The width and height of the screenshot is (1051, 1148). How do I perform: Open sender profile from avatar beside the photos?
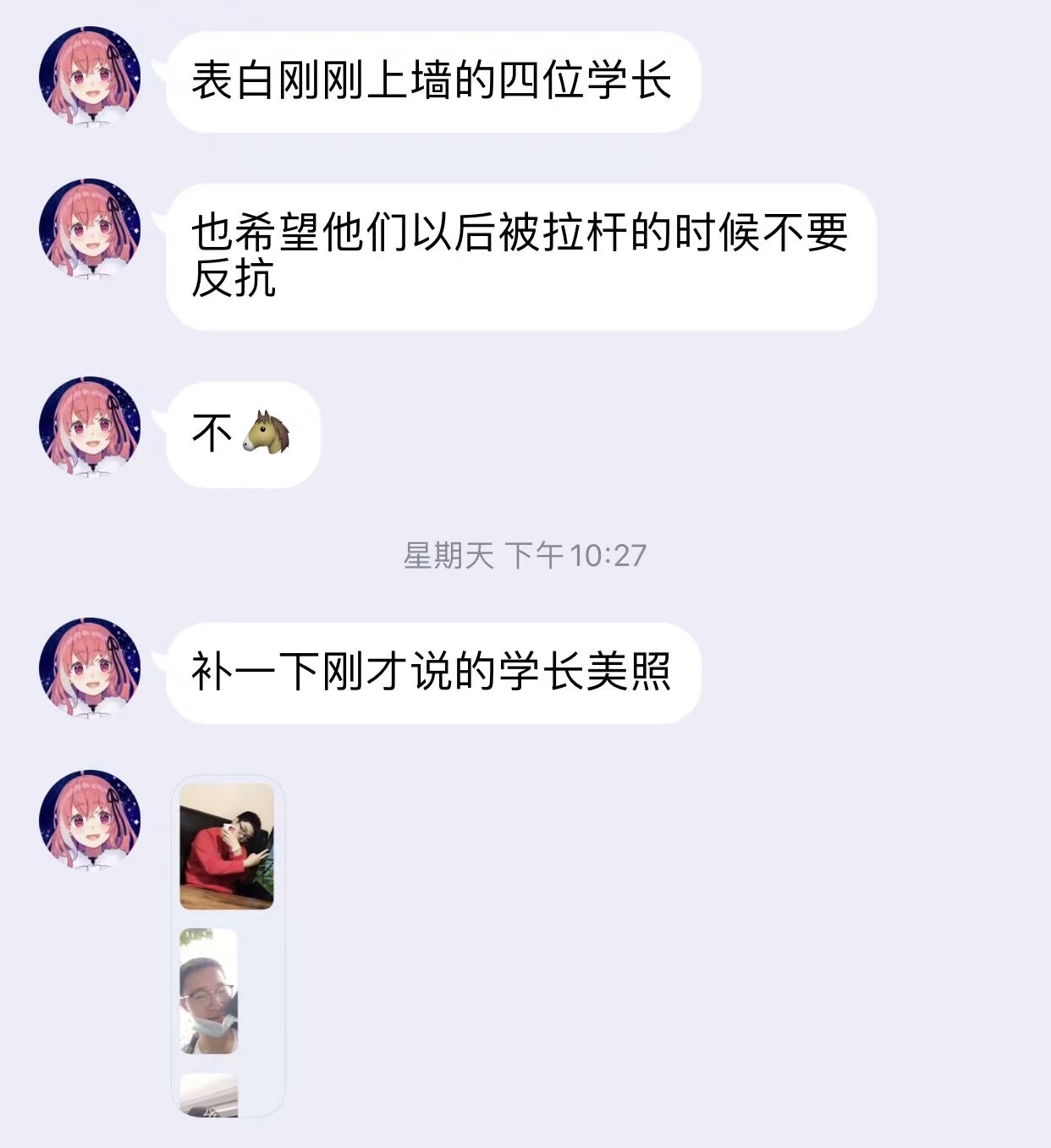(90, 821)
